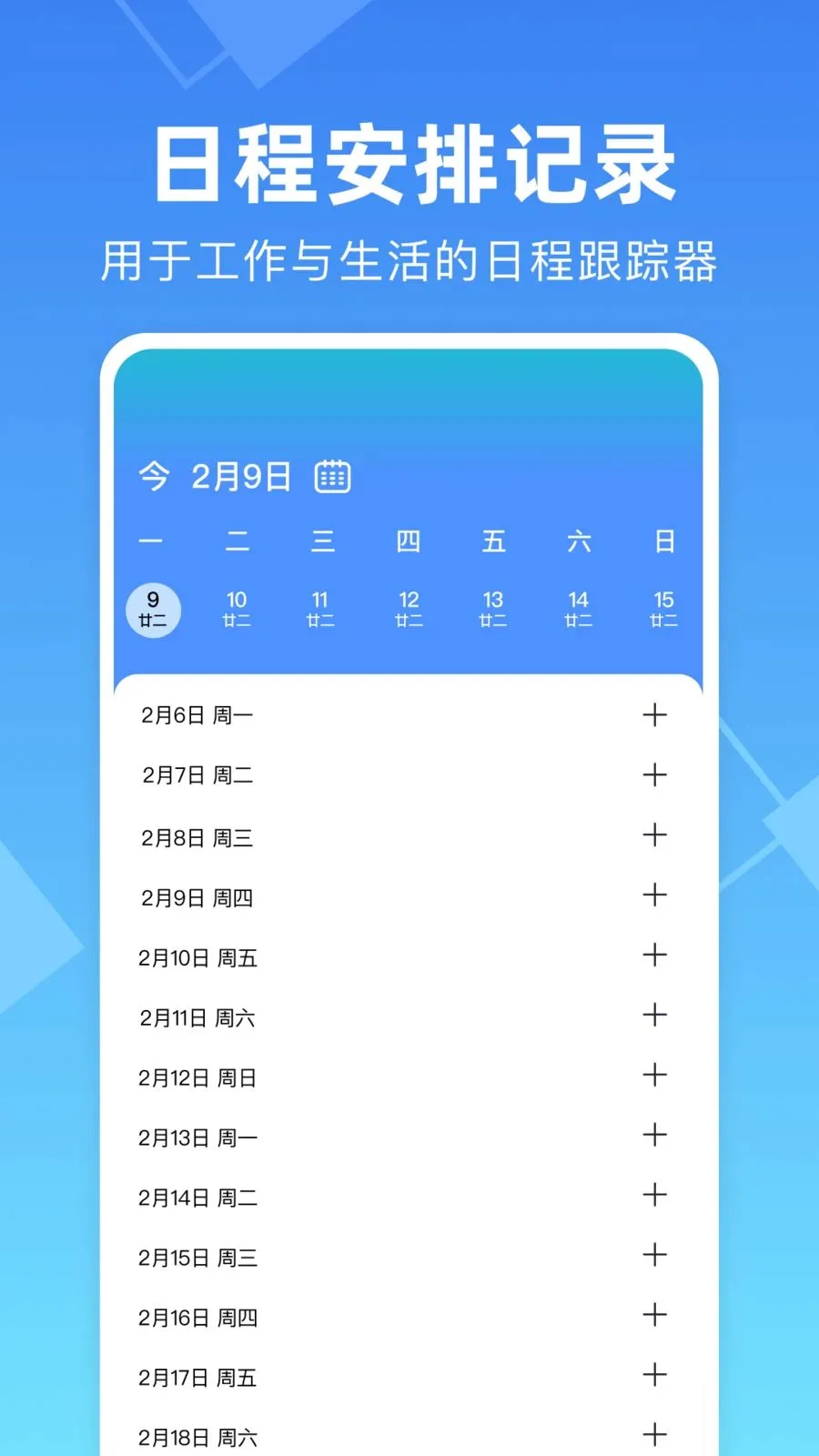Screen dimensions: 819x1456
Task: Select date 15 in the week strip
Action: 663,608
